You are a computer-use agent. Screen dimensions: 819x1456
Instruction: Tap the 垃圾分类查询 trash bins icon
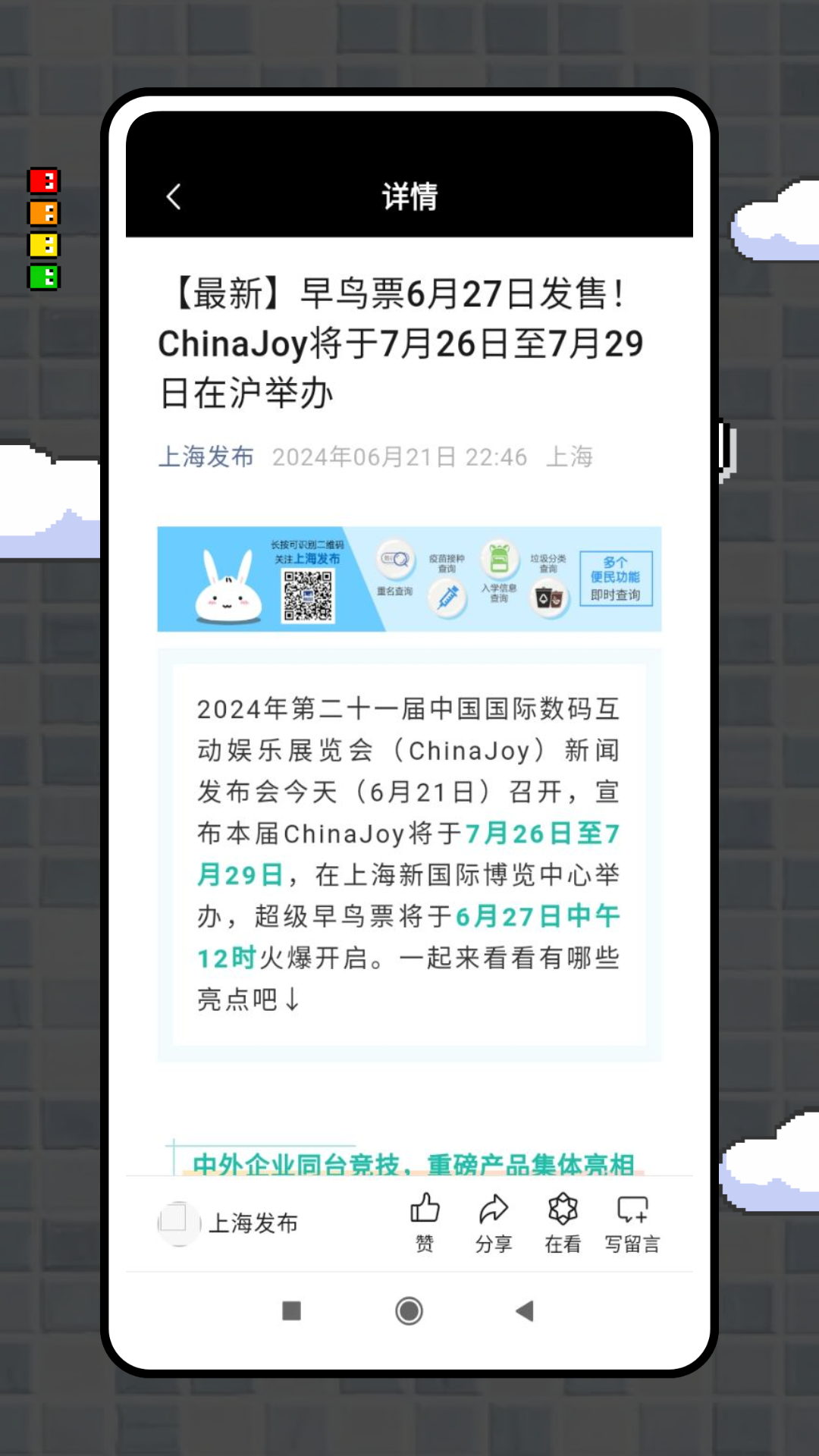pyautogui.click(x=548, y=597)
